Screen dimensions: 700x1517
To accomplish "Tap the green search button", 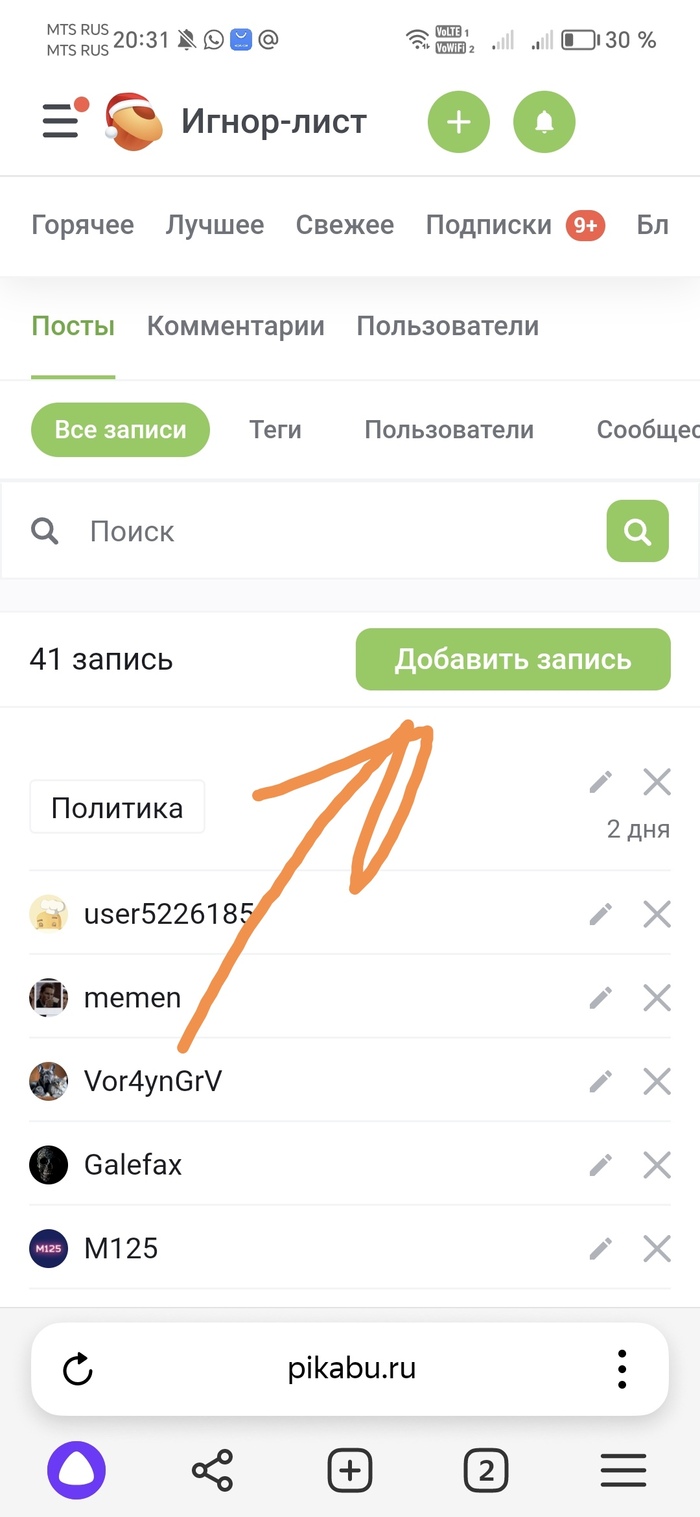I will click(637, 531).
